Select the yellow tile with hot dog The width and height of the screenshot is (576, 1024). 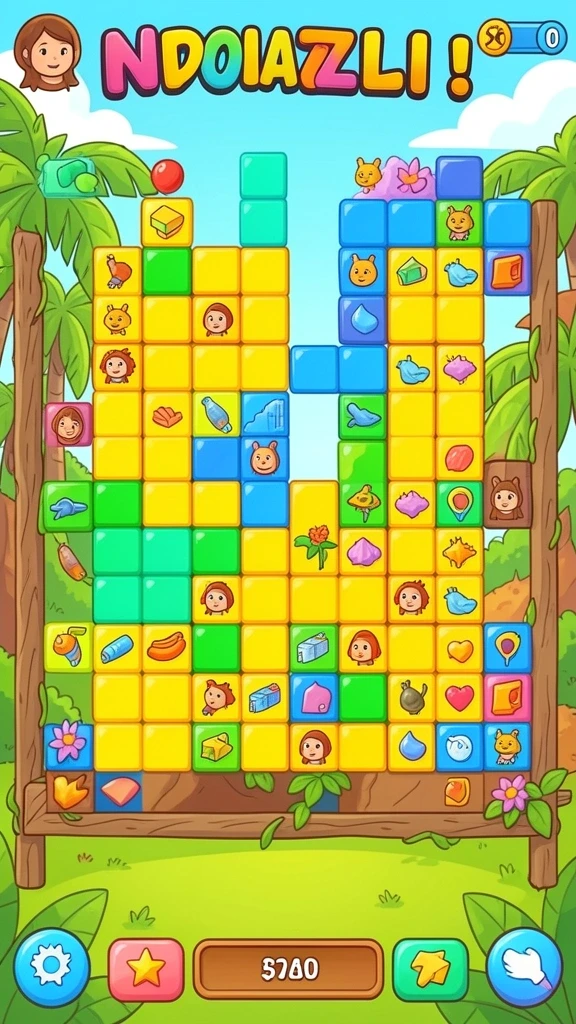click(167, 648)
